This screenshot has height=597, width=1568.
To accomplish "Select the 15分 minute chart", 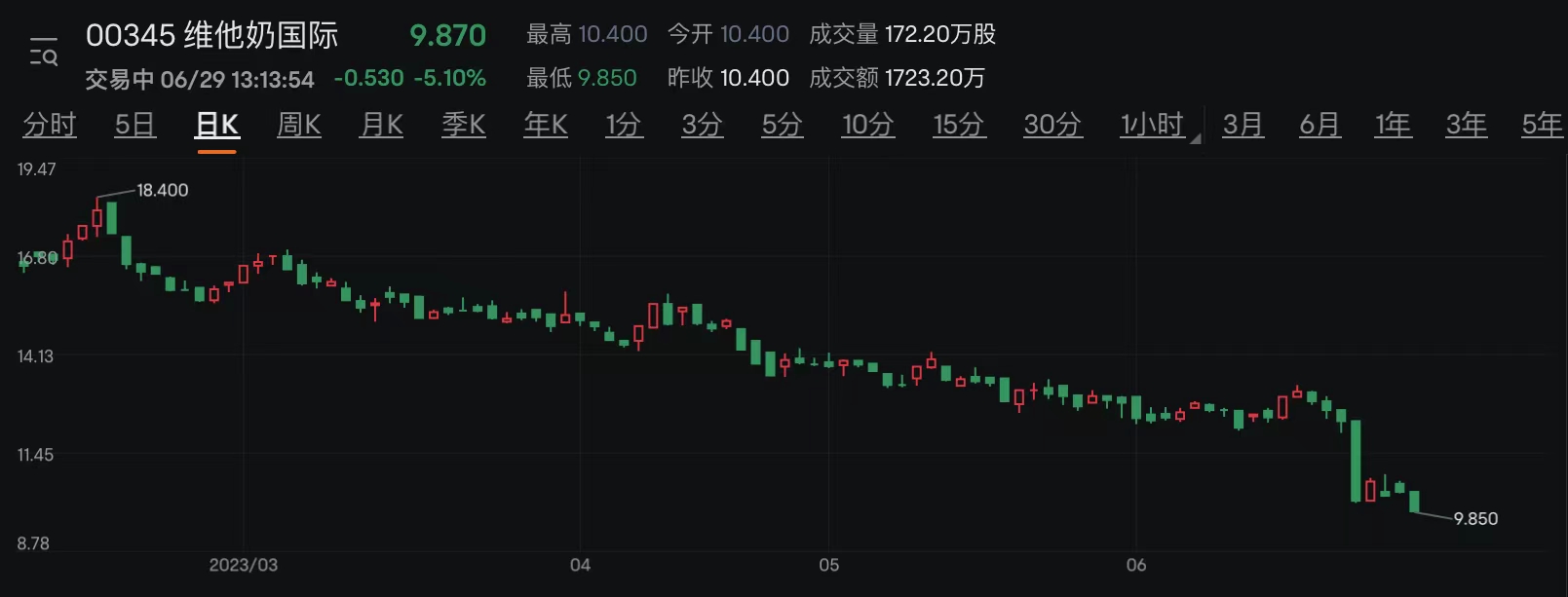I will [x=959, y=125].
